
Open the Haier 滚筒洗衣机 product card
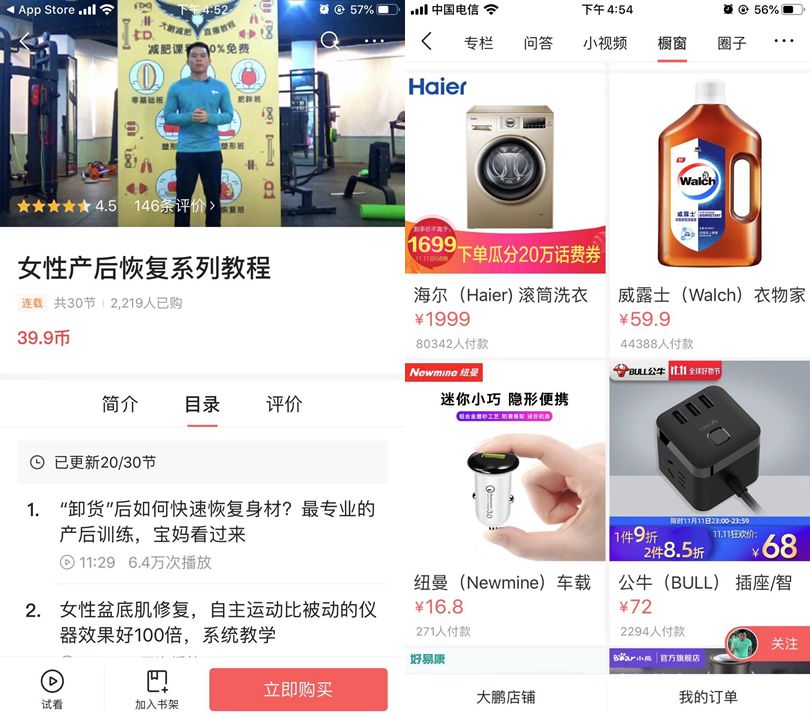tap(505, 210)
